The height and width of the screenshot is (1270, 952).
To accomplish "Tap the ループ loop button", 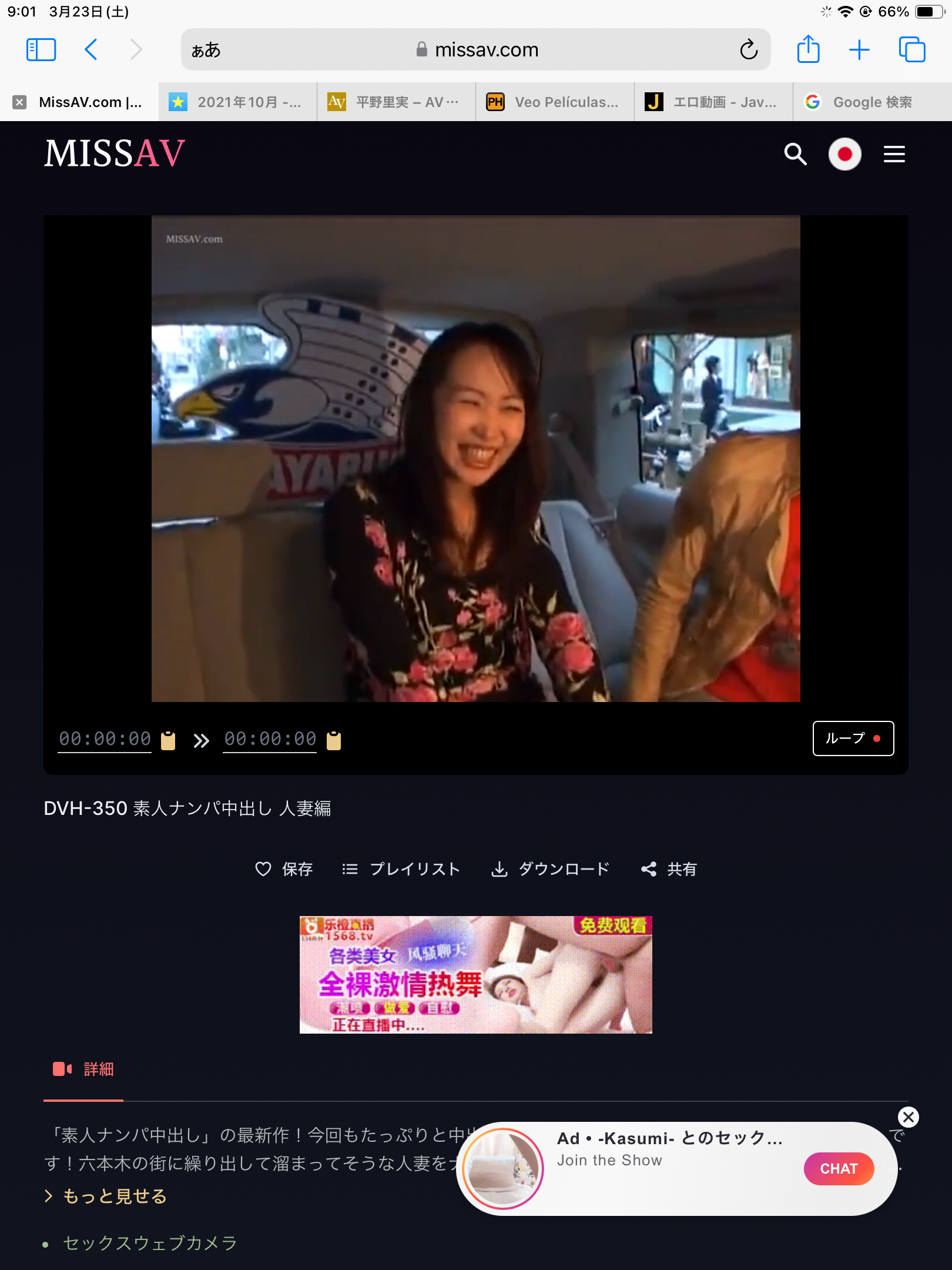I will (x=853, y=738).
